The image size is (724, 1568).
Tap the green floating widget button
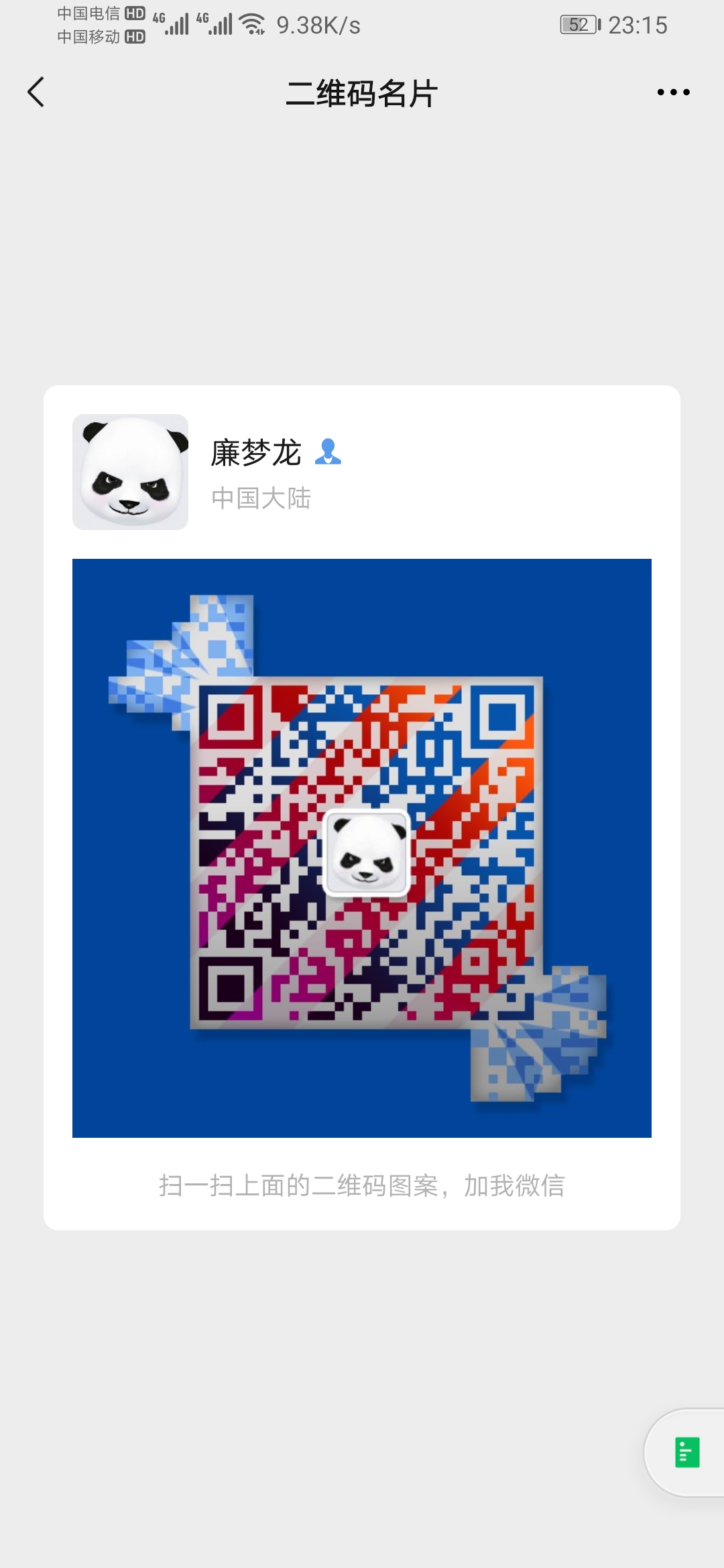(x=687, y=1452)
